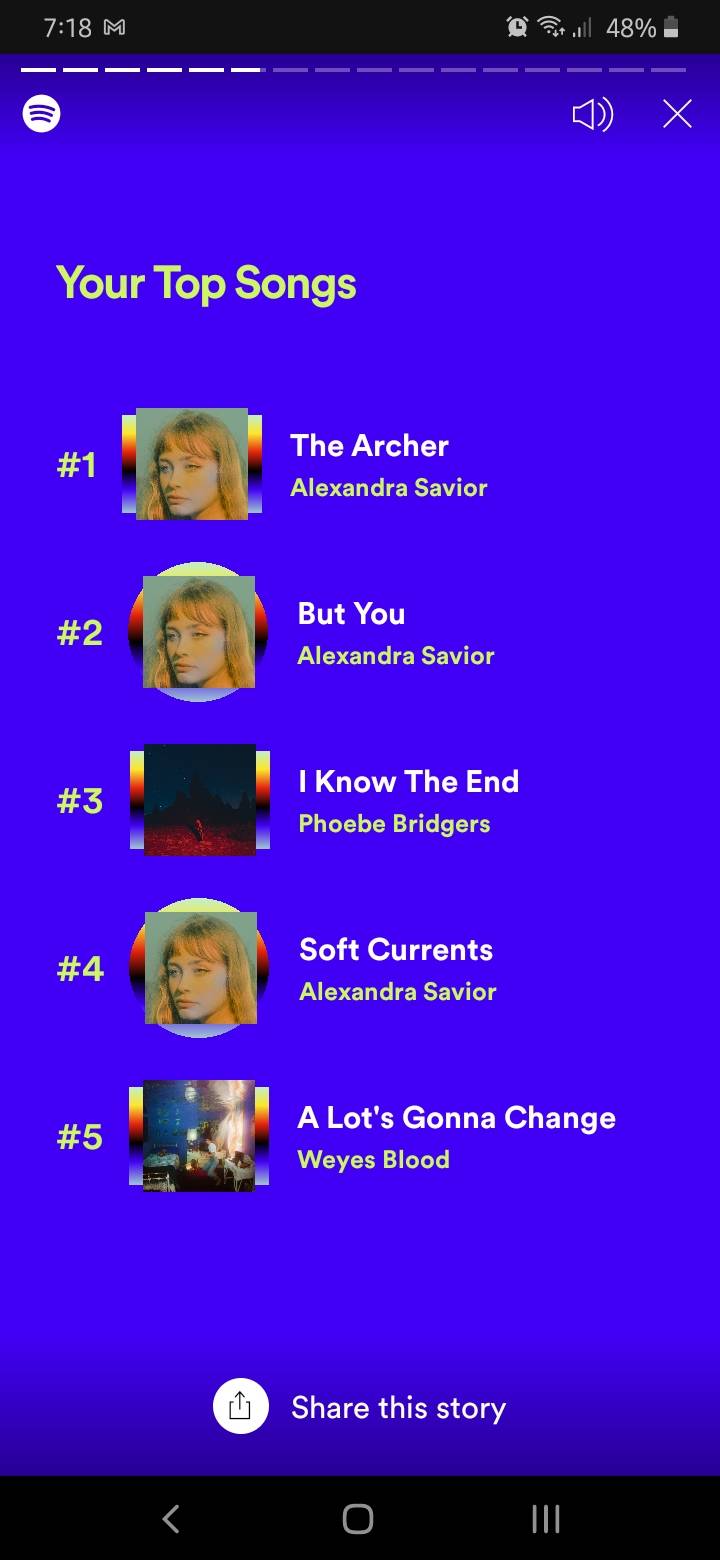Go back with the system back button

click(x=171, y=1519)
